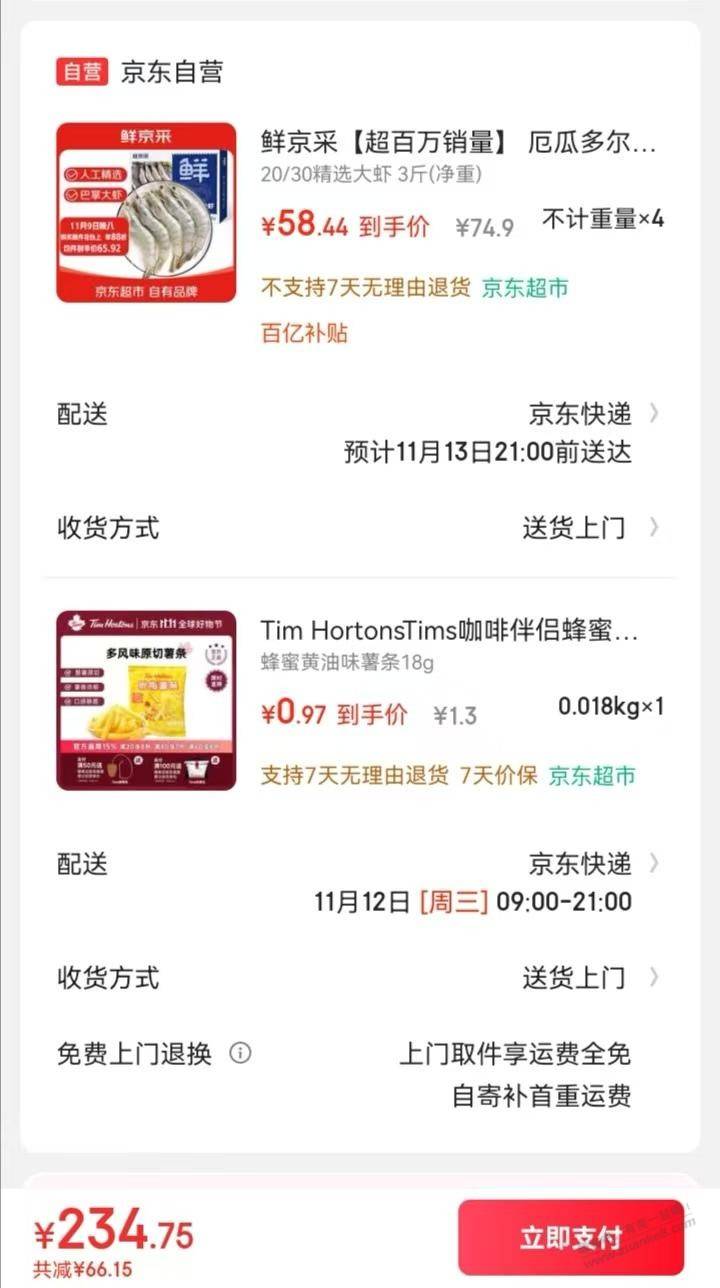720x1288 pixels.
Task: Open the 鲜京采 shrimp product image
Action: coord(146,212)
